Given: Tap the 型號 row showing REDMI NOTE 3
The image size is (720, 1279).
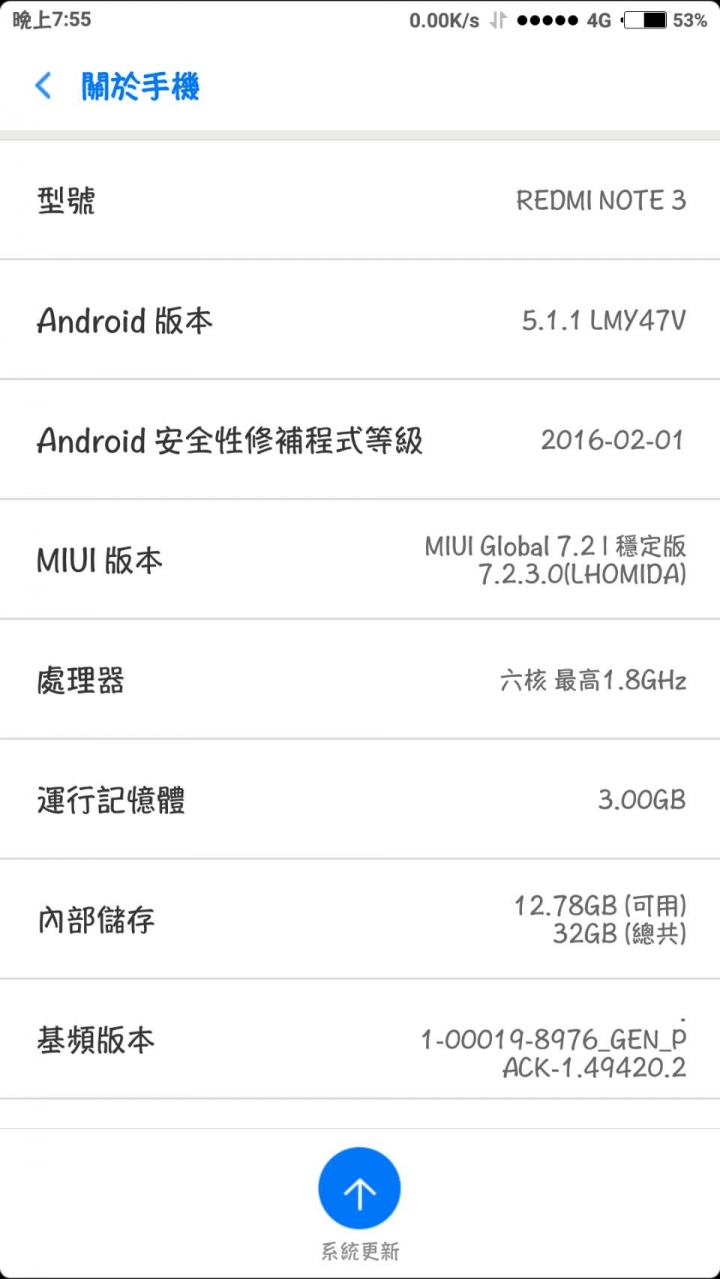Looking at the screenshot, I should pos(360,201).
